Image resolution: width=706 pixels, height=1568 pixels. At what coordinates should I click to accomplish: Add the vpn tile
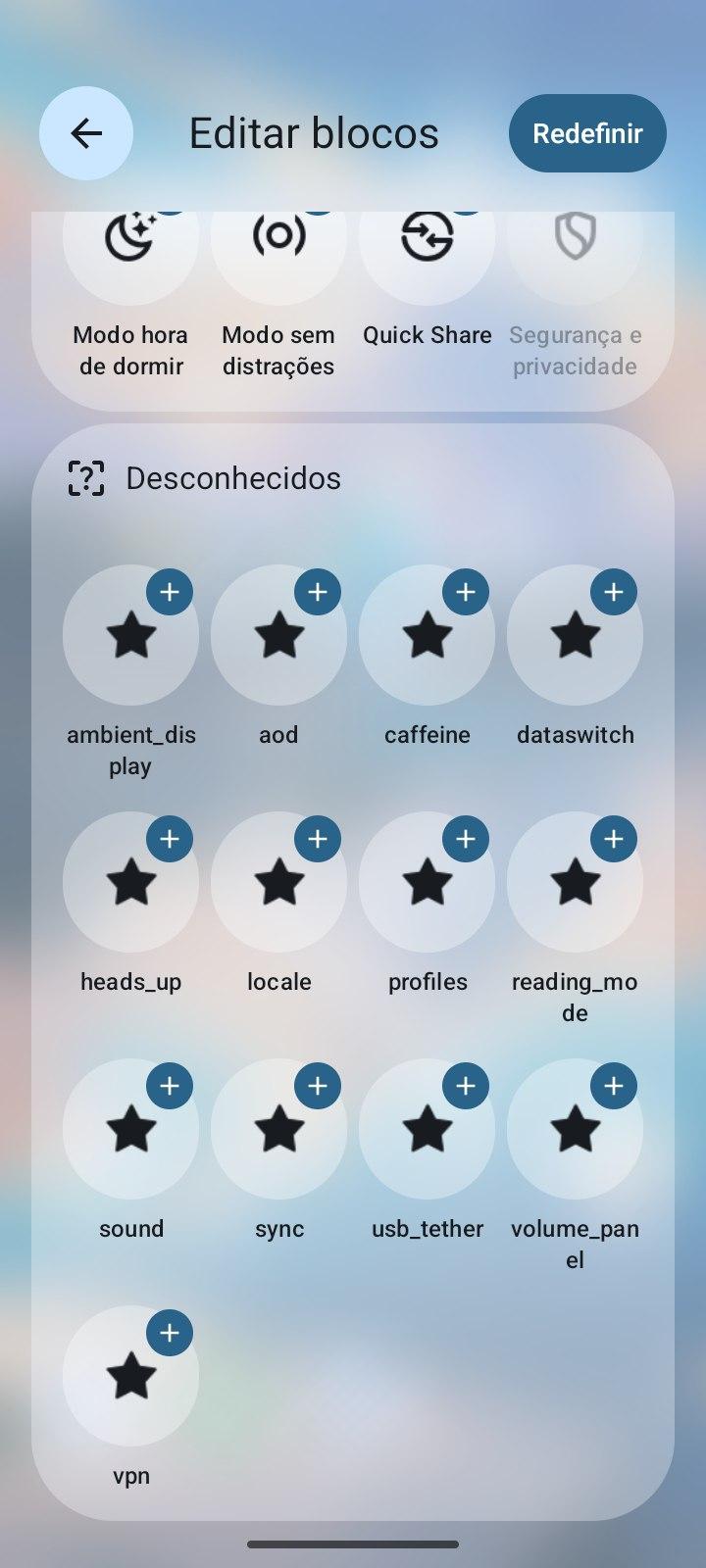pyautogui.click(x=170, y=1333)
